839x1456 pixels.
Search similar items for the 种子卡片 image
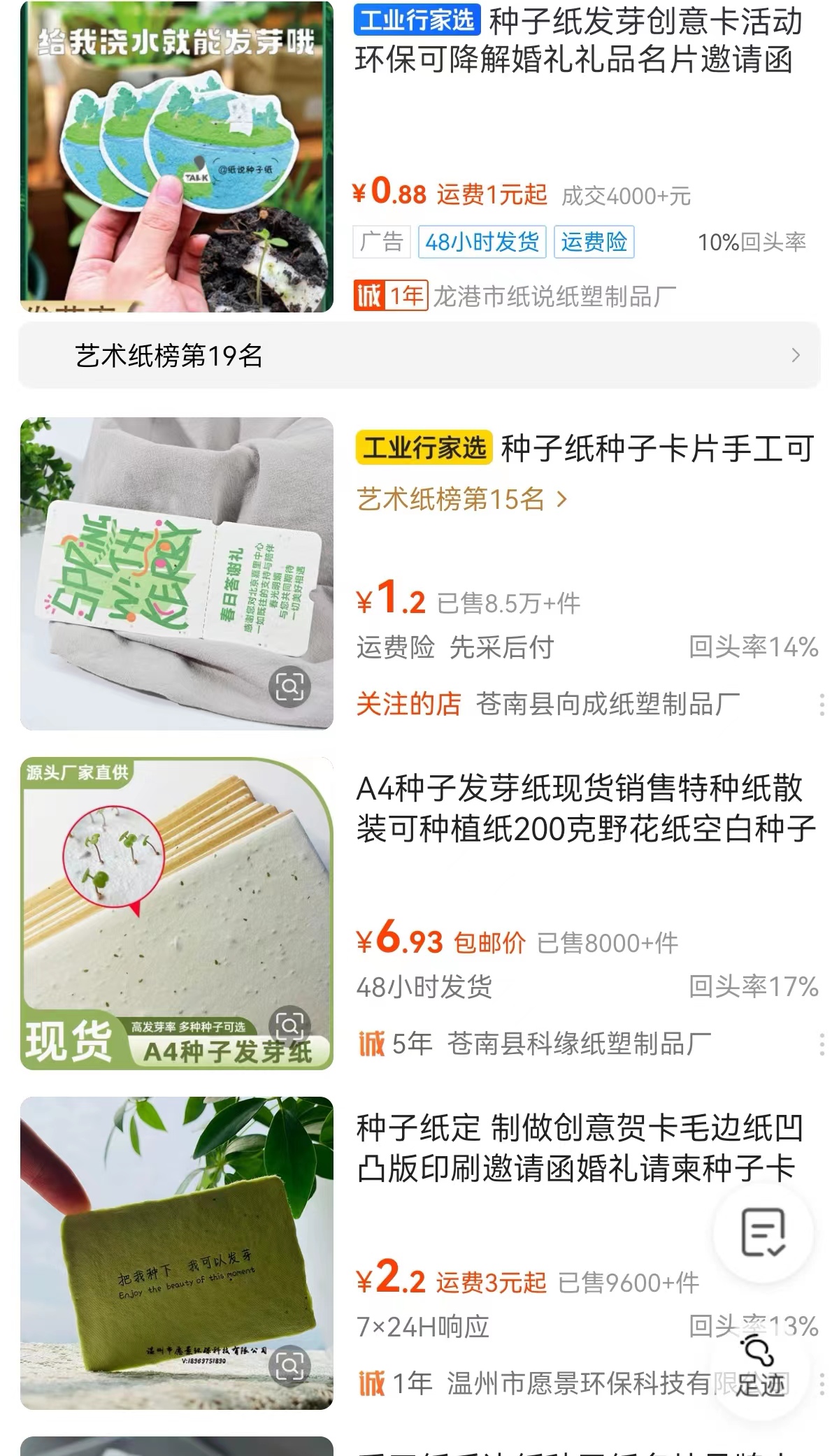[289, 687]
